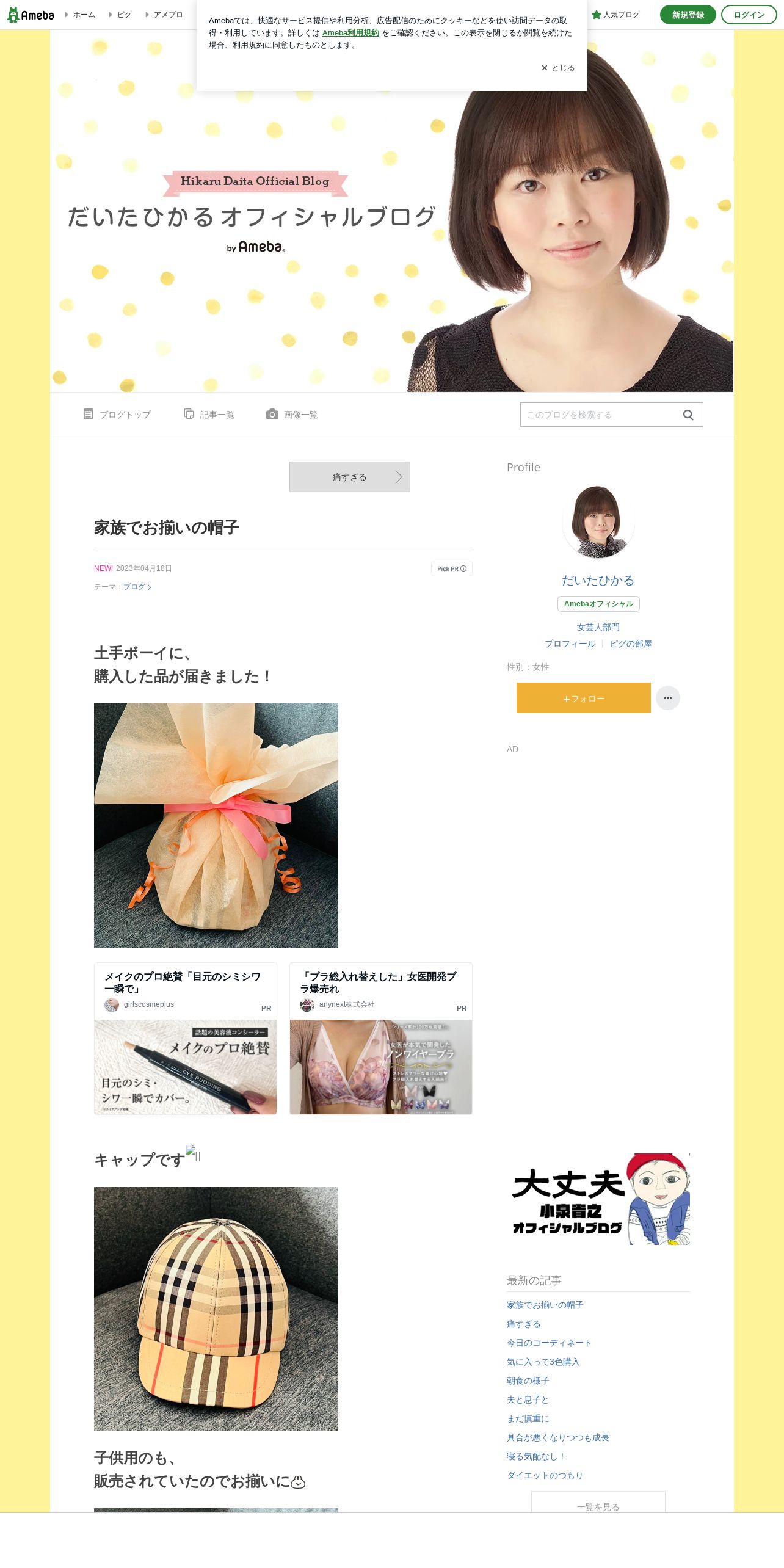Open the プロフィール link
This screenshot has width=784, height=1568.
(x=570, y=644)
